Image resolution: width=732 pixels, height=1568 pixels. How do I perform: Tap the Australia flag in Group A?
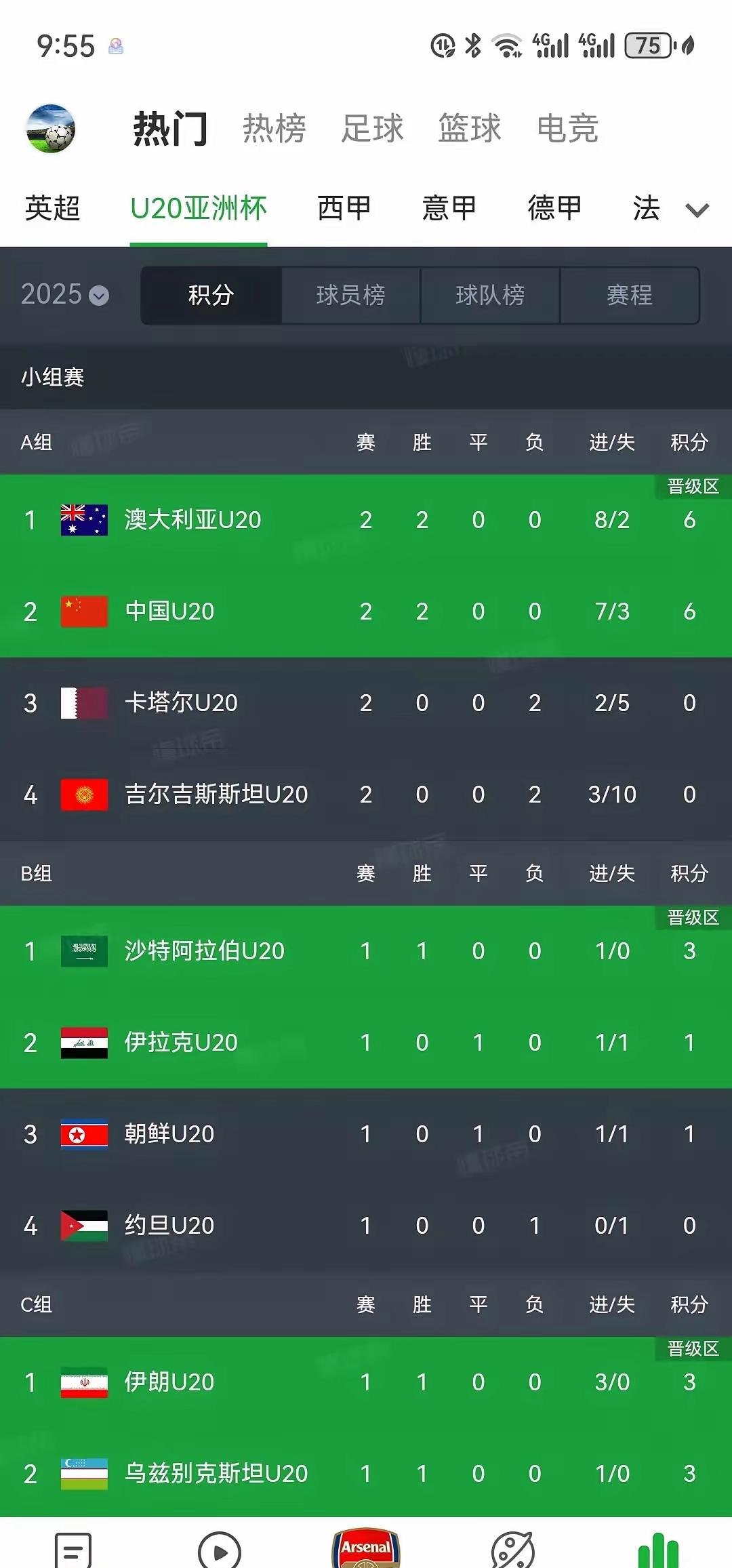pos(83,519)
